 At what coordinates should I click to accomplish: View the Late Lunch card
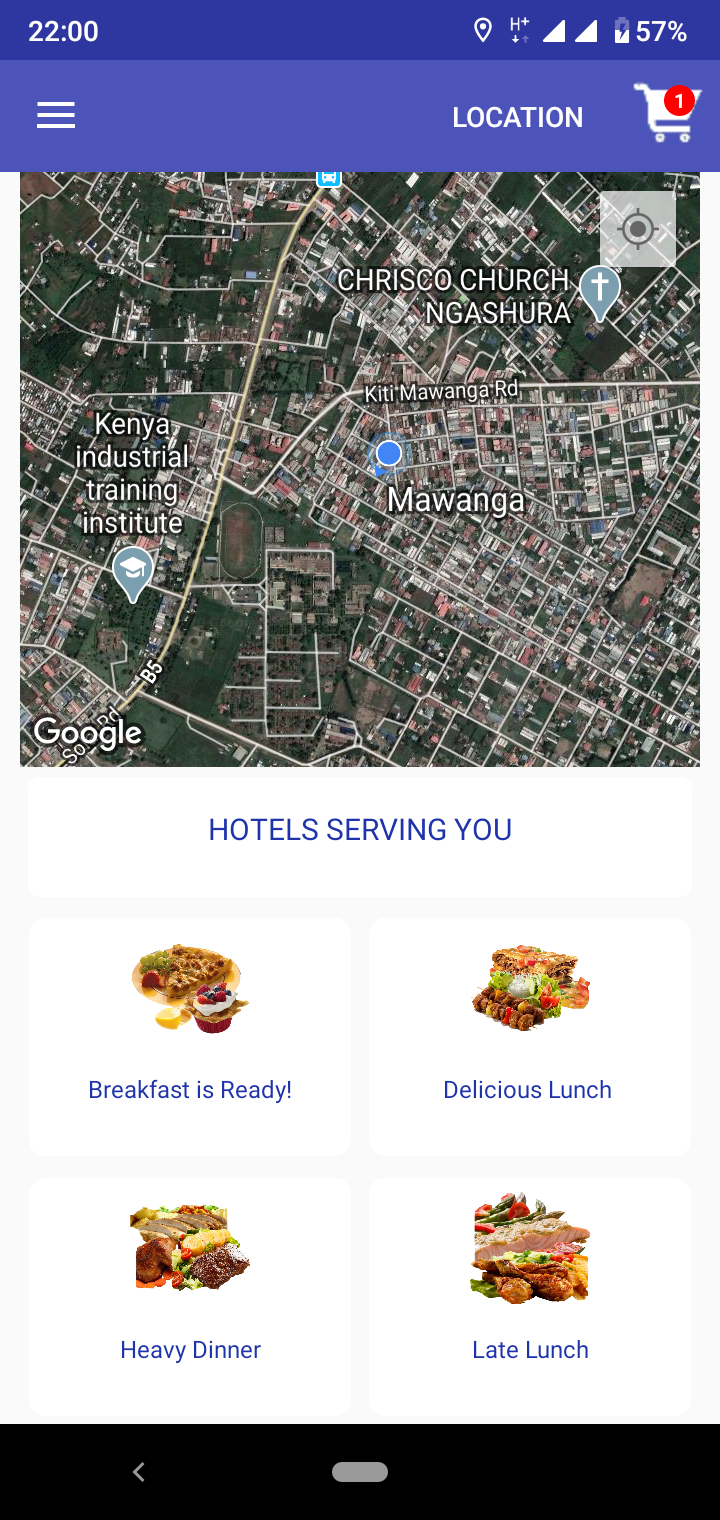pyautogui.click(x=530, y=1296)
